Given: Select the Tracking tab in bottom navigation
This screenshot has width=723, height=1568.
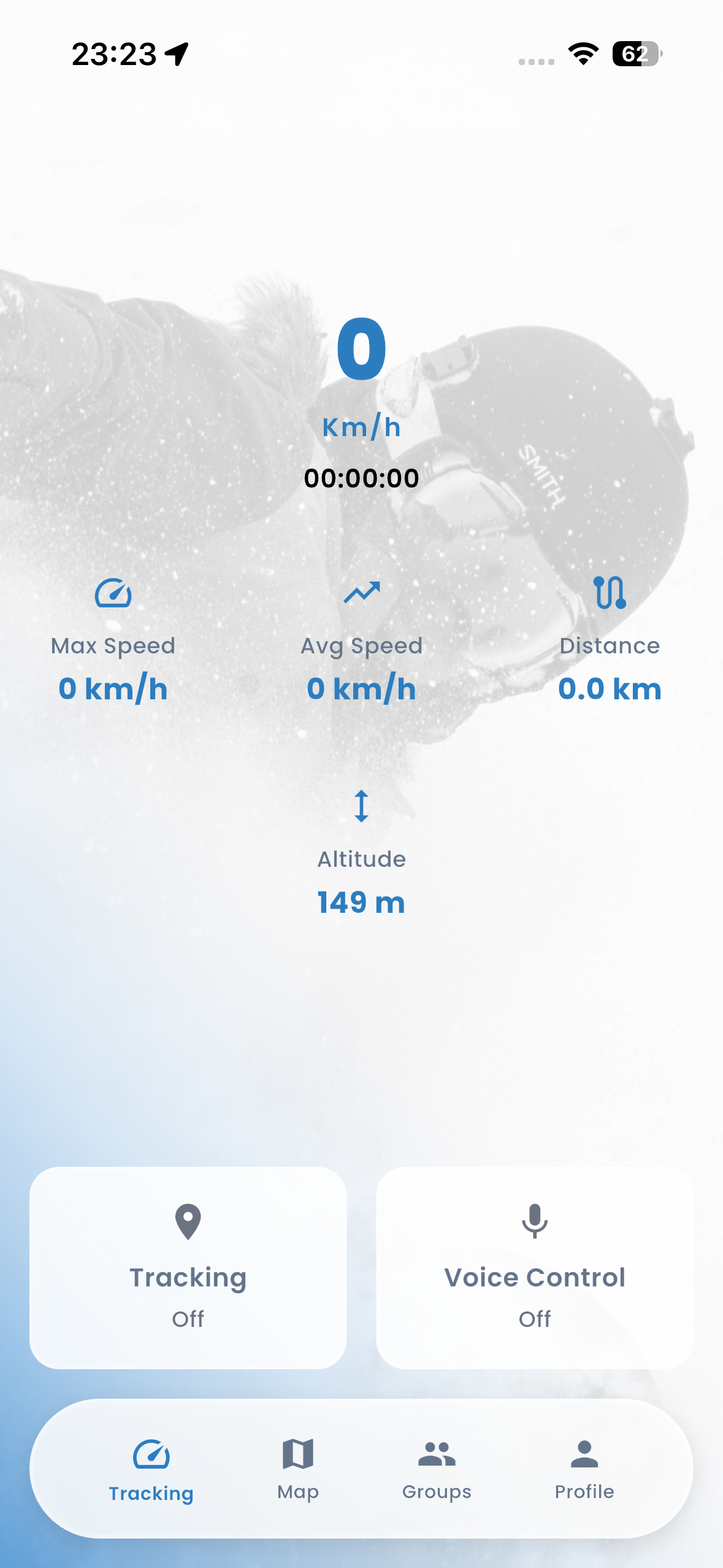Looking at the screenshot, I should click(151, 1469).
